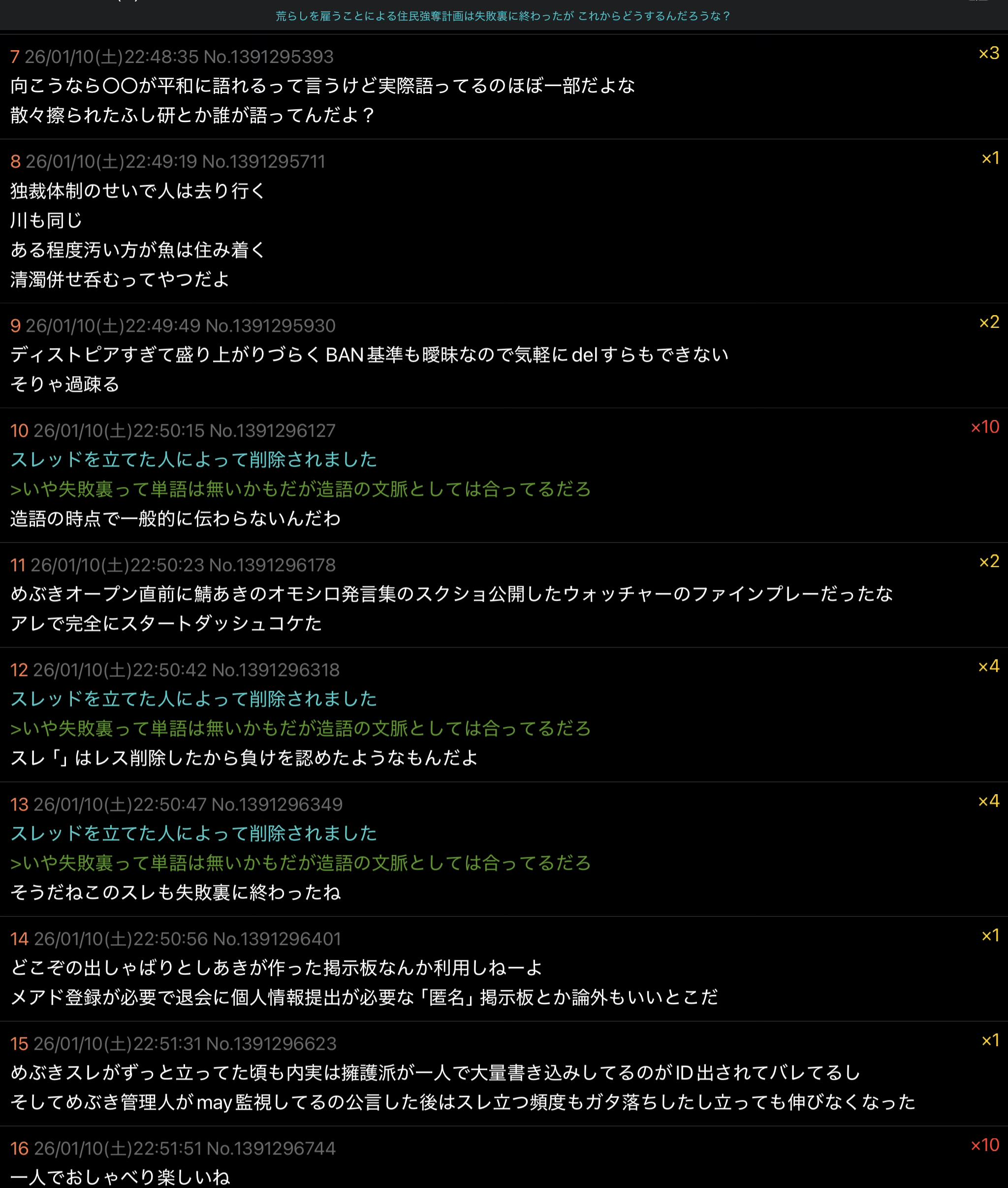Viewport: 1008px width, 1188px height.
Task: Open post number No.1391295711
Action: (263, 161)
